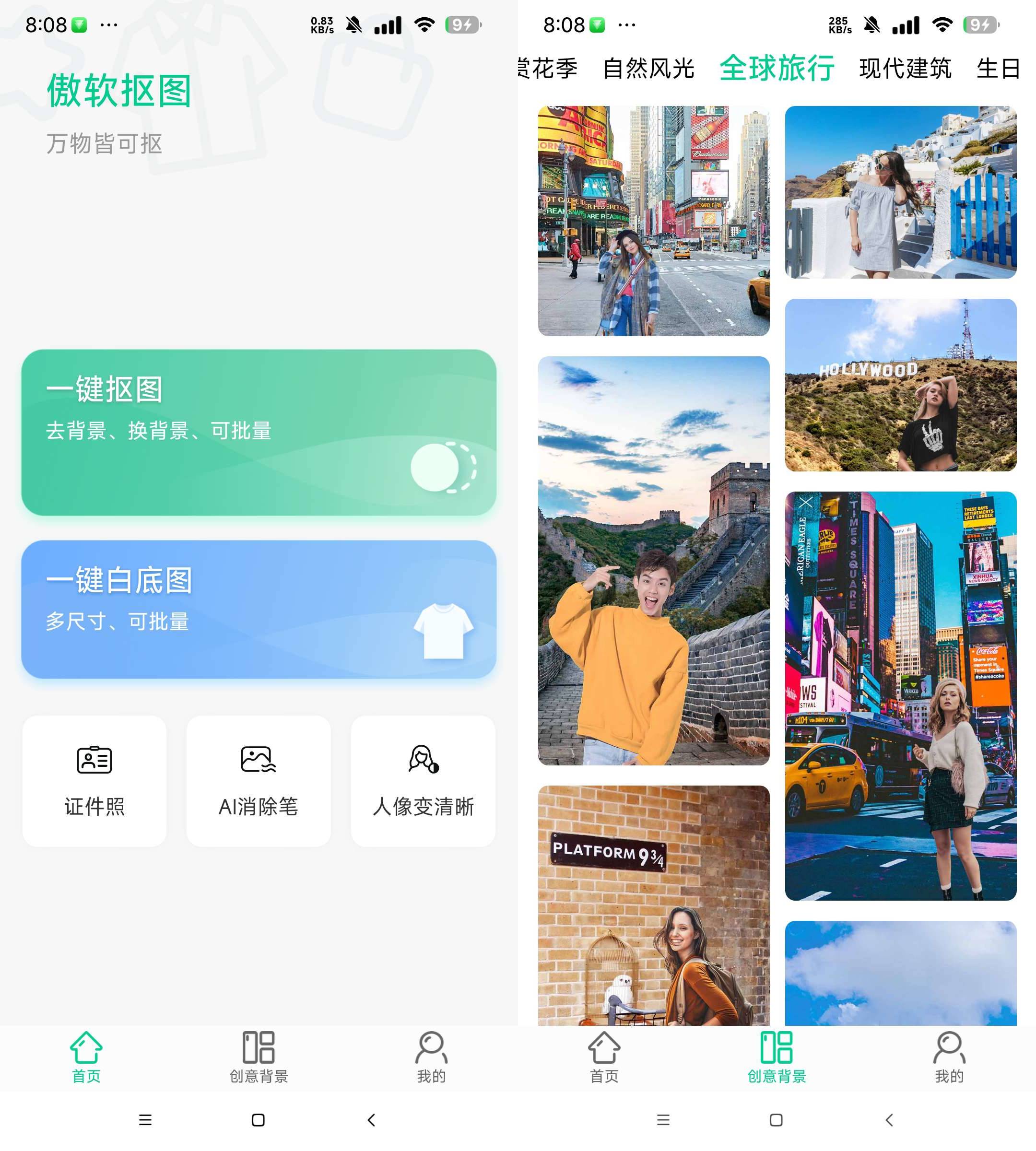Open the colorful neon Times Square template
The image size is (1036, 1151).
[901, 695]
